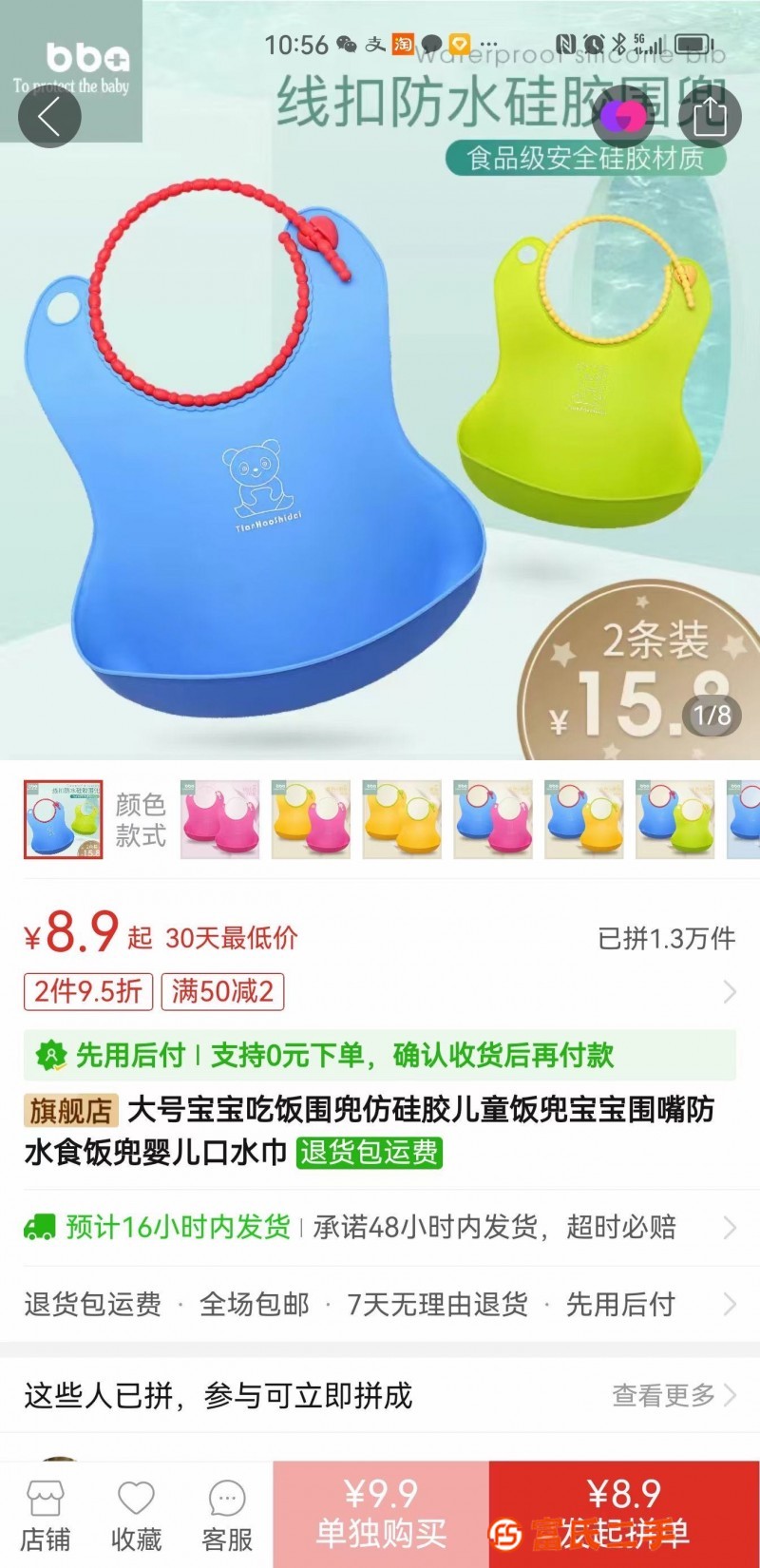Open the 先用后付 payment info banner

[x=380, y=1055]
